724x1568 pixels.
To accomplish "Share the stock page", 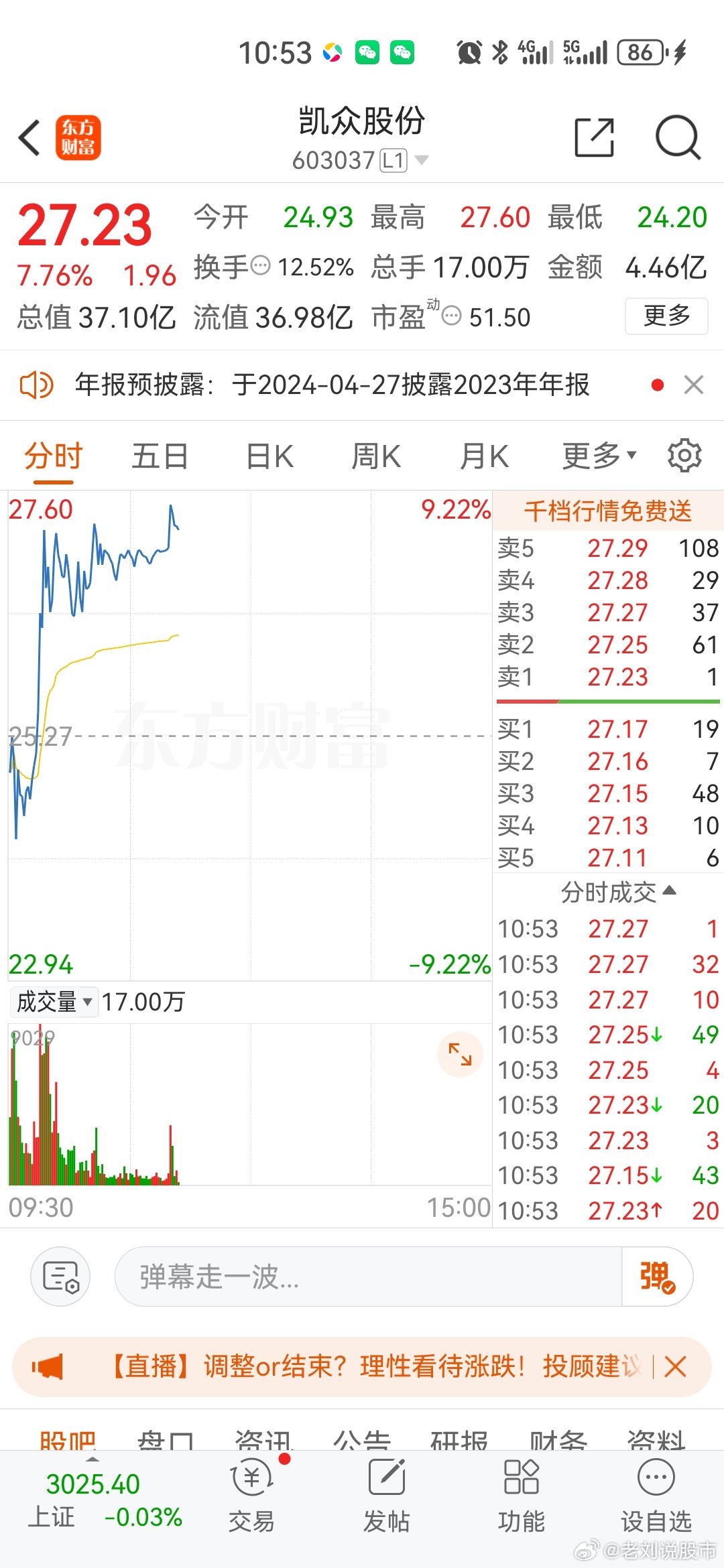I will [595, 137].
